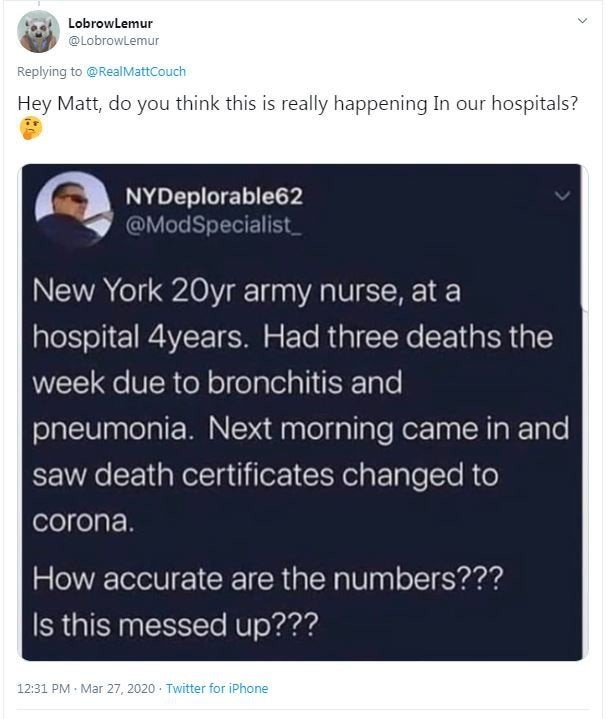
Task: Open the 12:31 PM Mar 27, 2020 timestamp
Action: (84, 688)
